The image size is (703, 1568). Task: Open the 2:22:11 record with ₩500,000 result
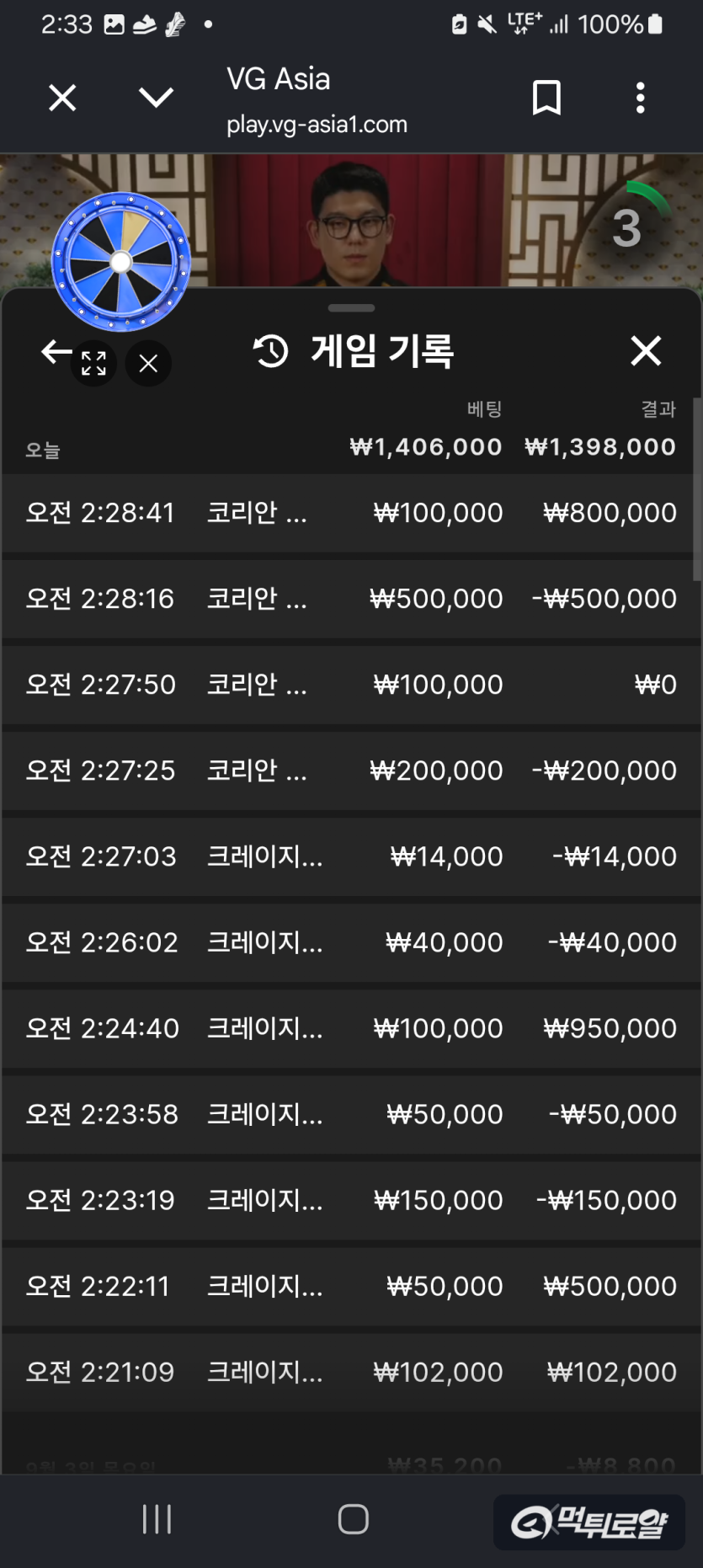(351, 1286)
